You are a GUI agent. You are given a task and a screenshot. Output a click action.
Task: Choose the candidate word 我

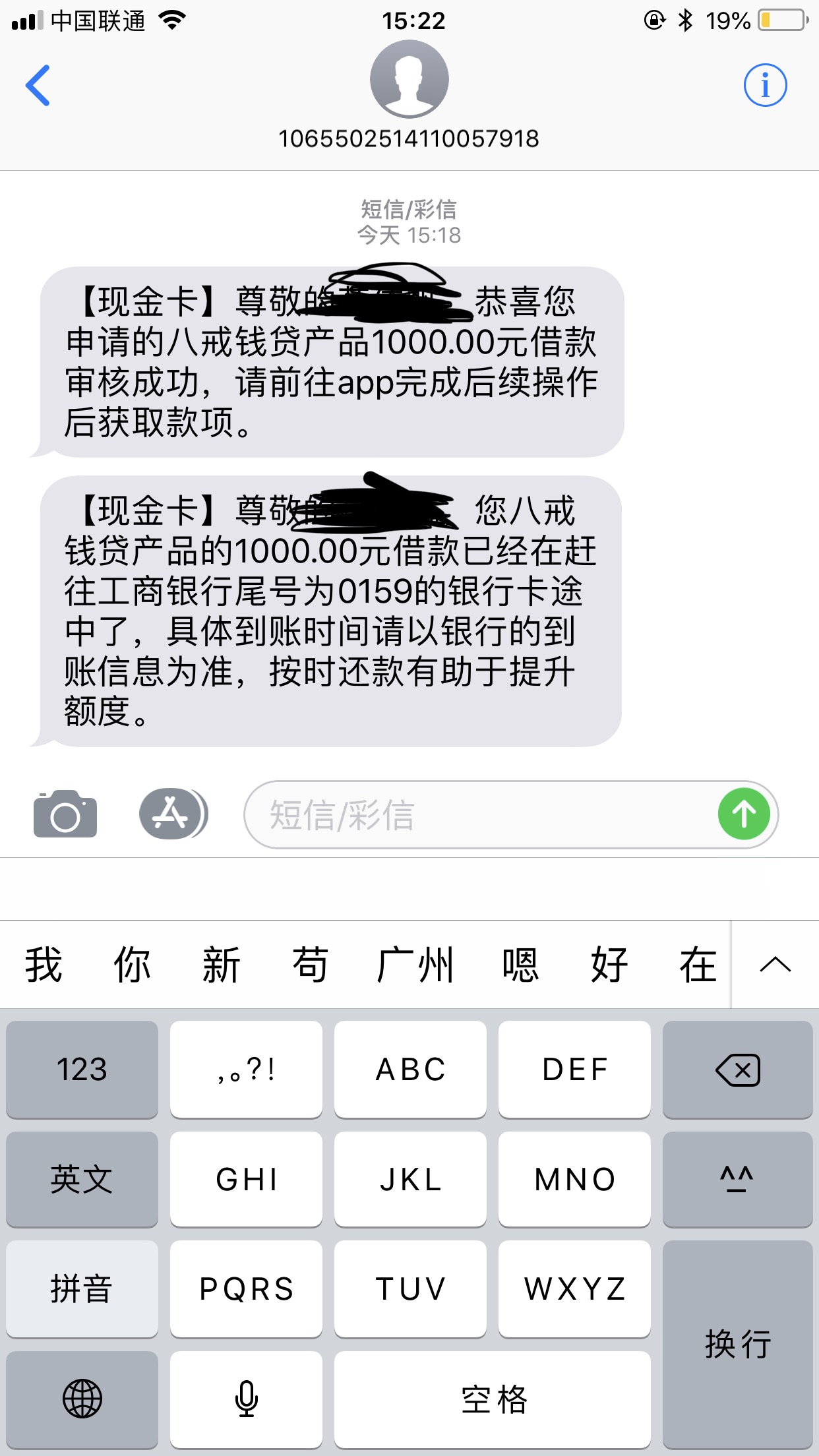tap(44, 965)
